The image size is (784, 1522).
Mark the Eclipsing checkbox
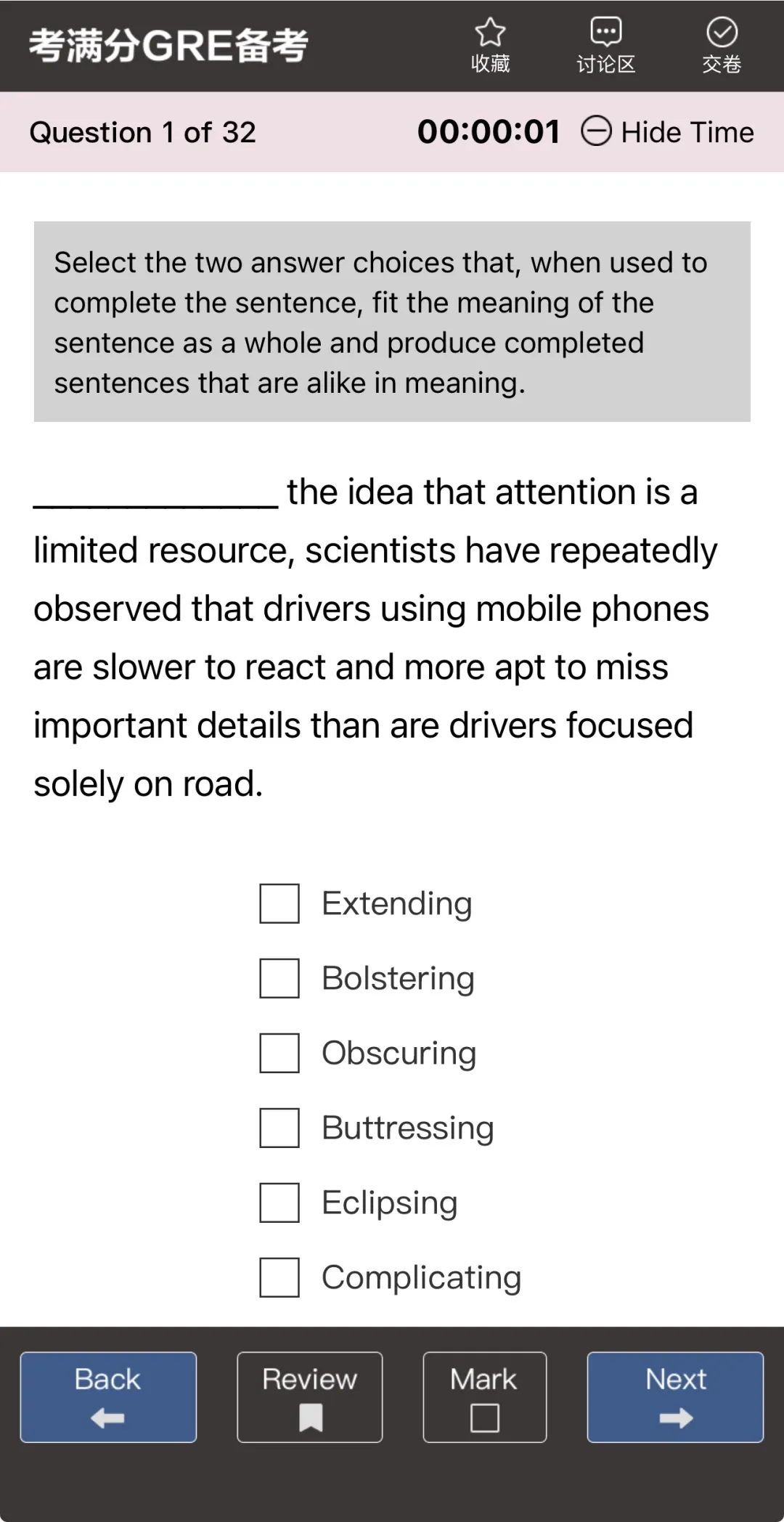pyautogui.click(x=279, y=1202)
